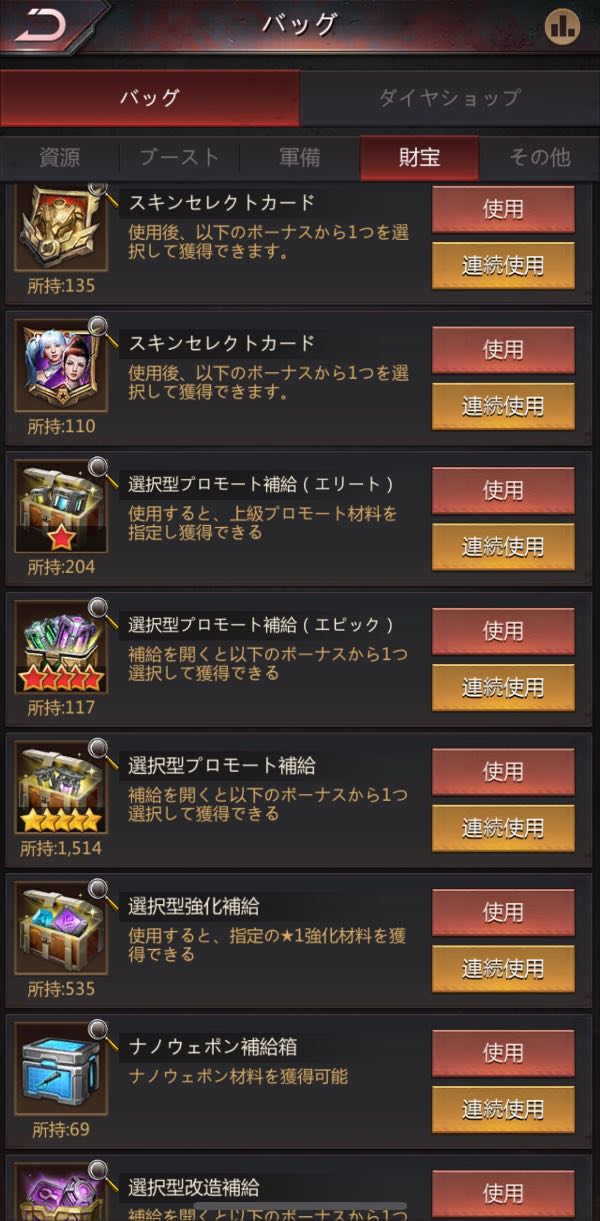Switch to the 軍備 category tab
This screenshot has width=600, height=1221.
pyautogui.click(x=300, y=158)
